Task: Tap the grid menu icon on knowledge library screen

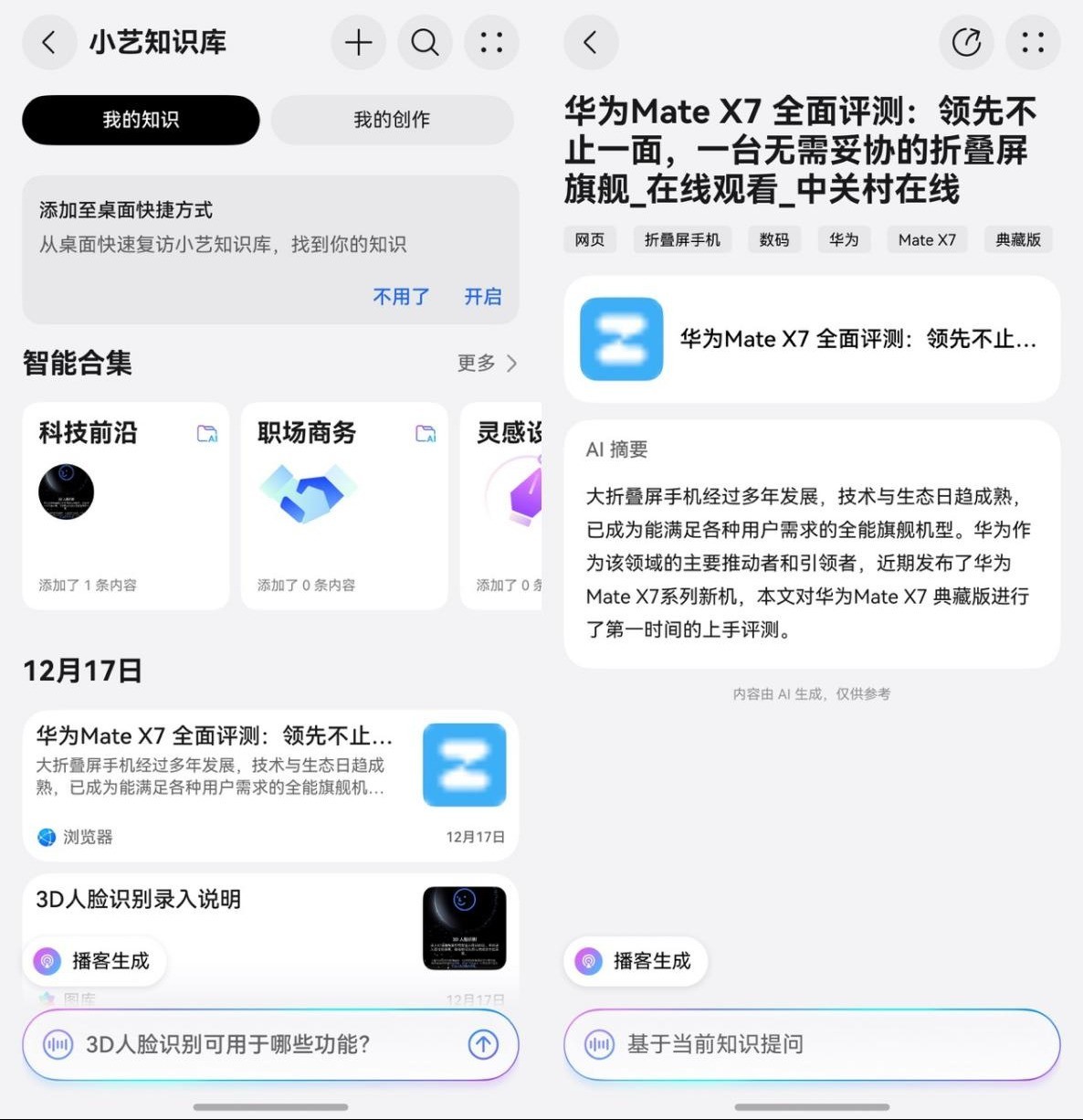Action: (491, 42)
